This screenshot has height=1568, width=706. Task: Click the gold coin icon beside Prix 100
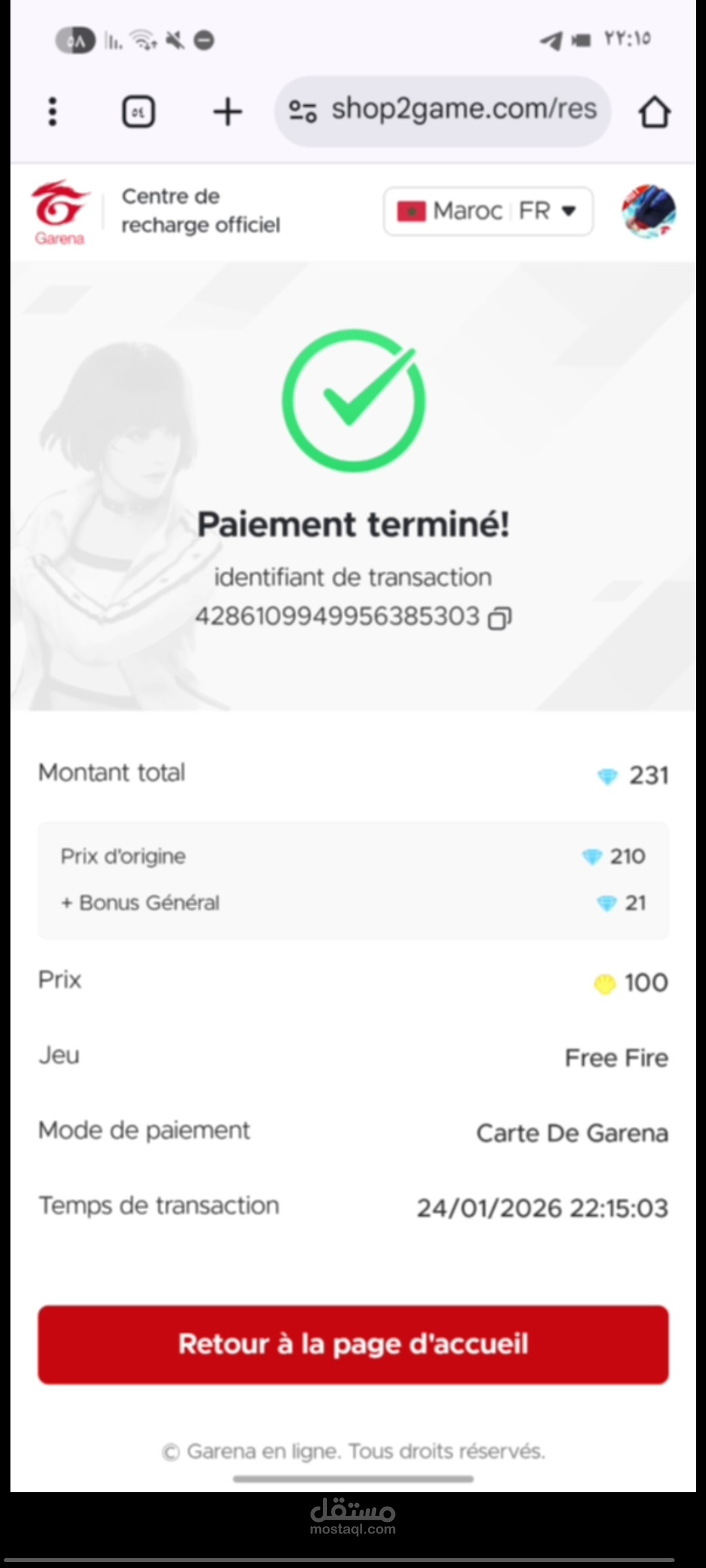pyautogui.click(x=605, y=983)
